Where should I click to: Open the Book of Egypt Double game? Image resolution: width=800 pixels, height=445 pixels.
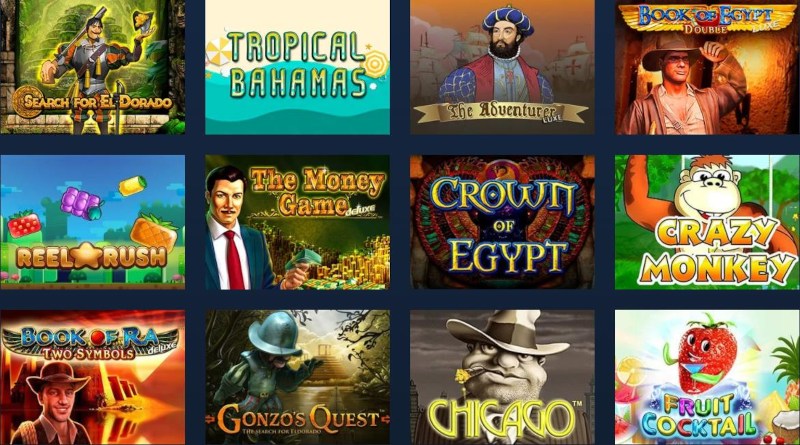[x=707, y=66]
